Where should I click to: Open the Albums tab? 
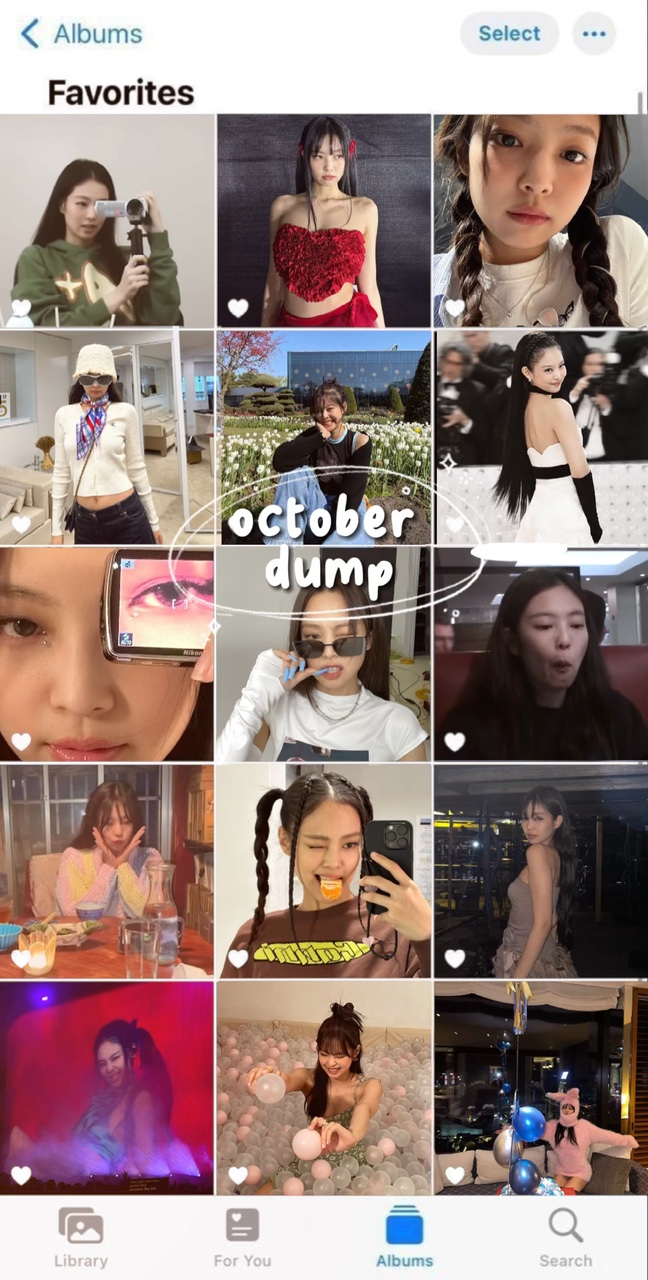pos(404,1237)
